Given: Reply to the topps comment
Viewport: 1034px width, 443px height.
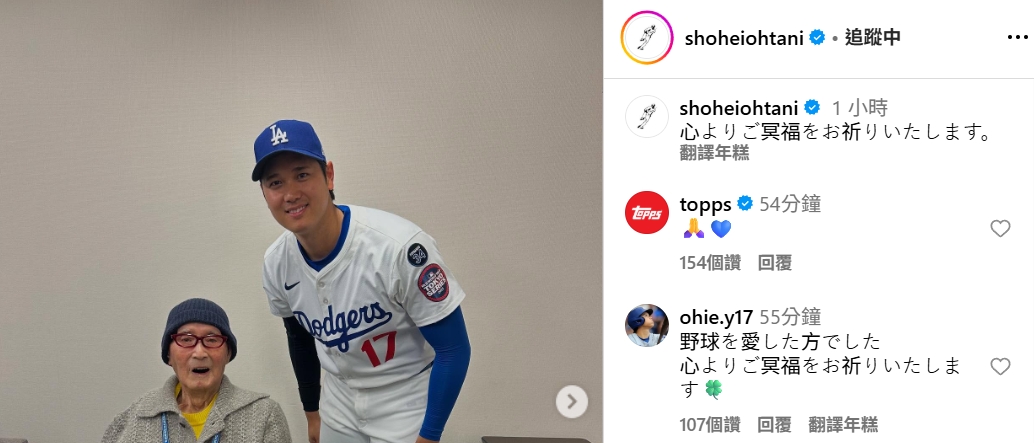Looking at the screenshot, I should click(775, 263).
